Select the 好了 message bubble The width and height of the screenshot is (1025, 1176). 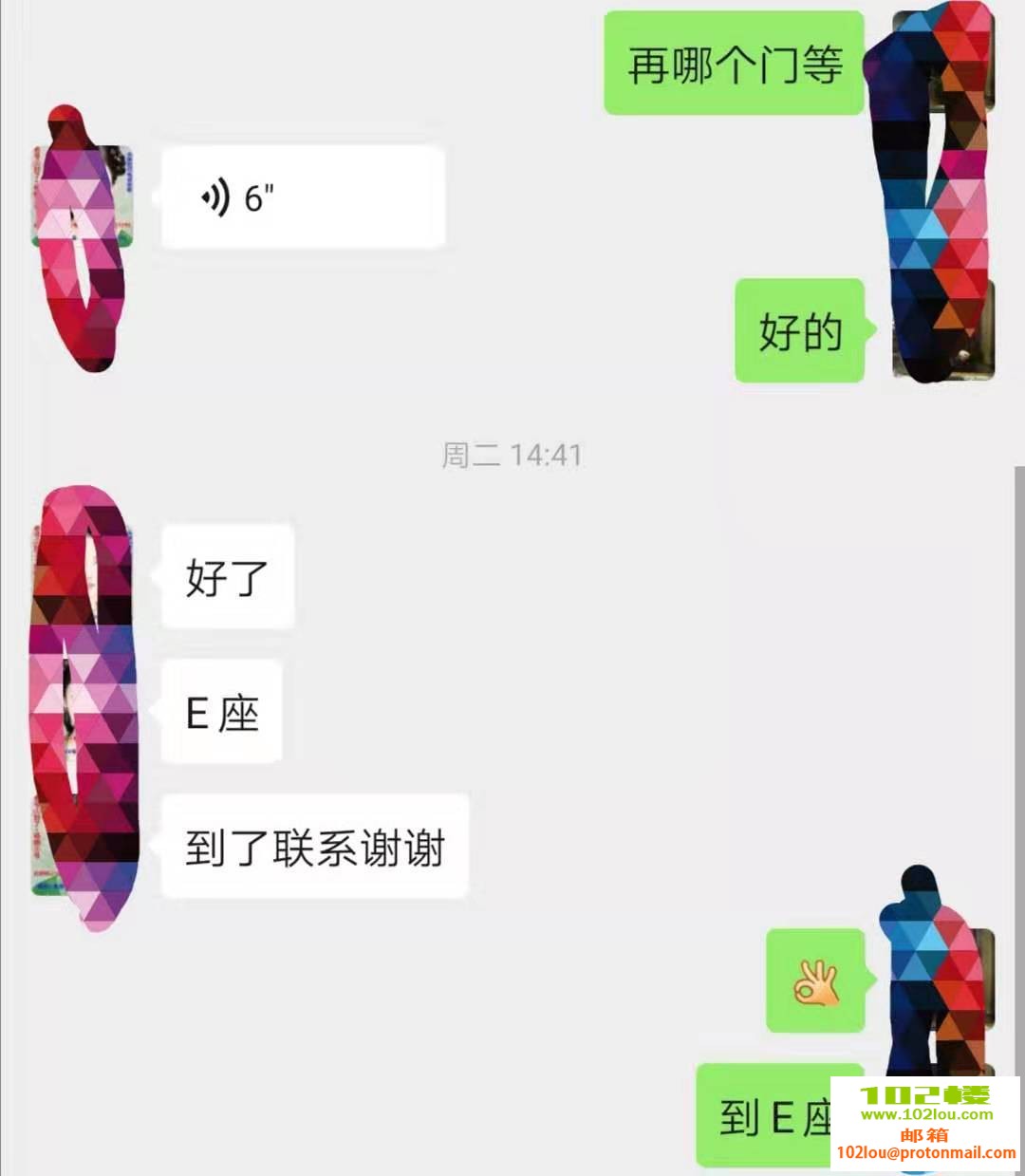tap(226, 577)
